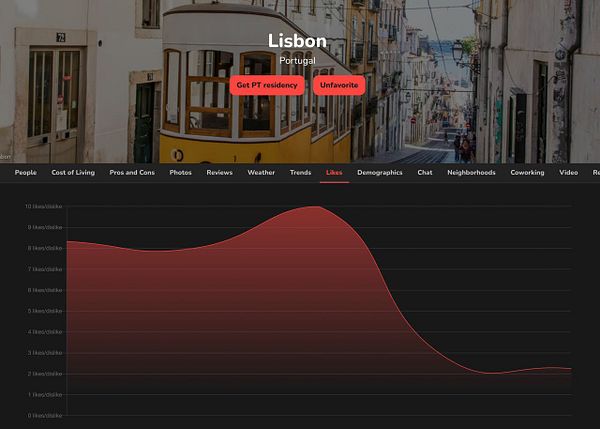Screen dimensions: 600x429
Task: Unfavorite Lisbon
Action: (x=339, y=86)
